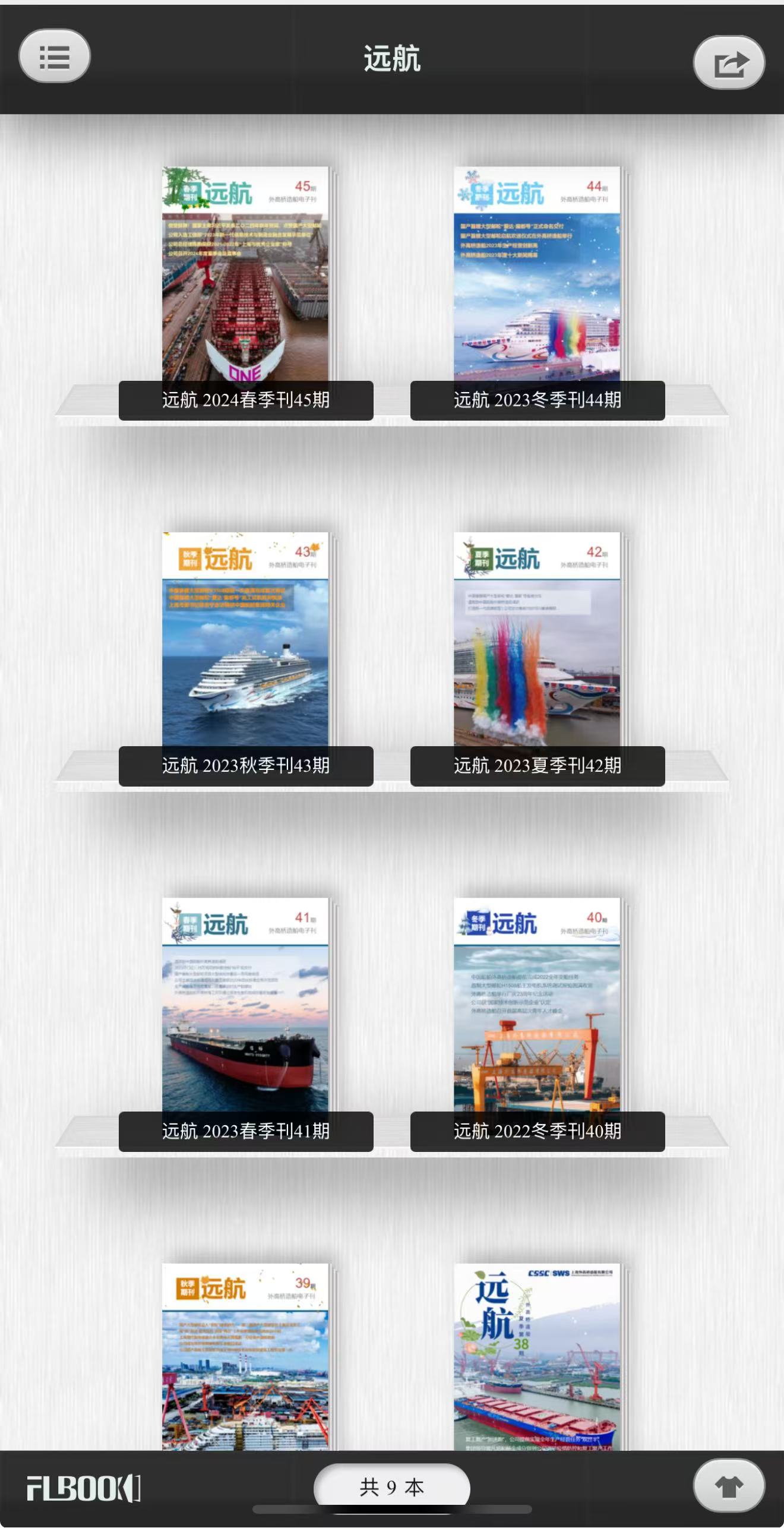Viewport: 784px width, 1528px height.
Task: Open the list menu button
Action: [55, 56]
